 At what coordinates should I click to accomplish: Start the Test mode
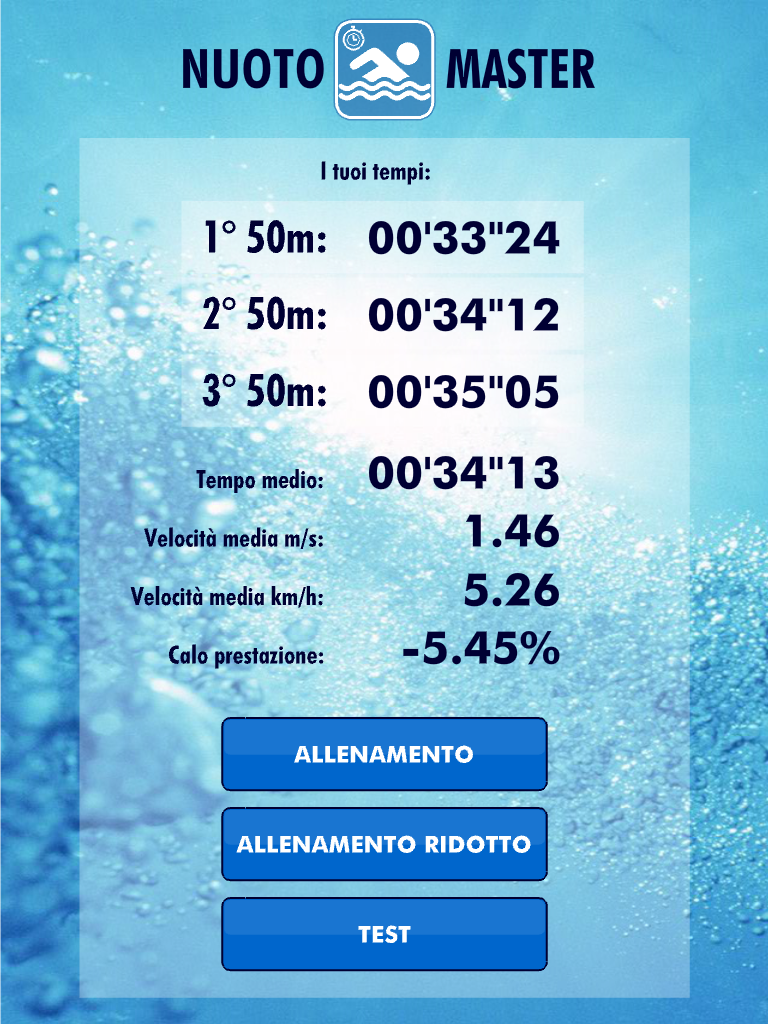pos(384,934)
